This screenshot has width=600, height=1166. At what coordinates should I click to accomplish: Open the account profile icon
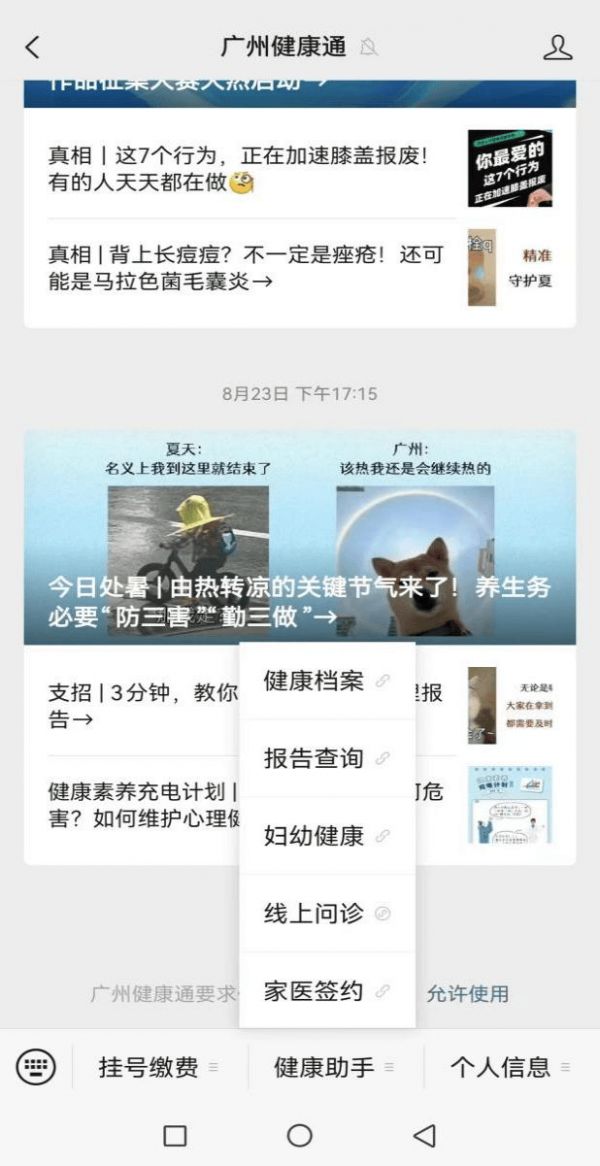tap(558, 47)
